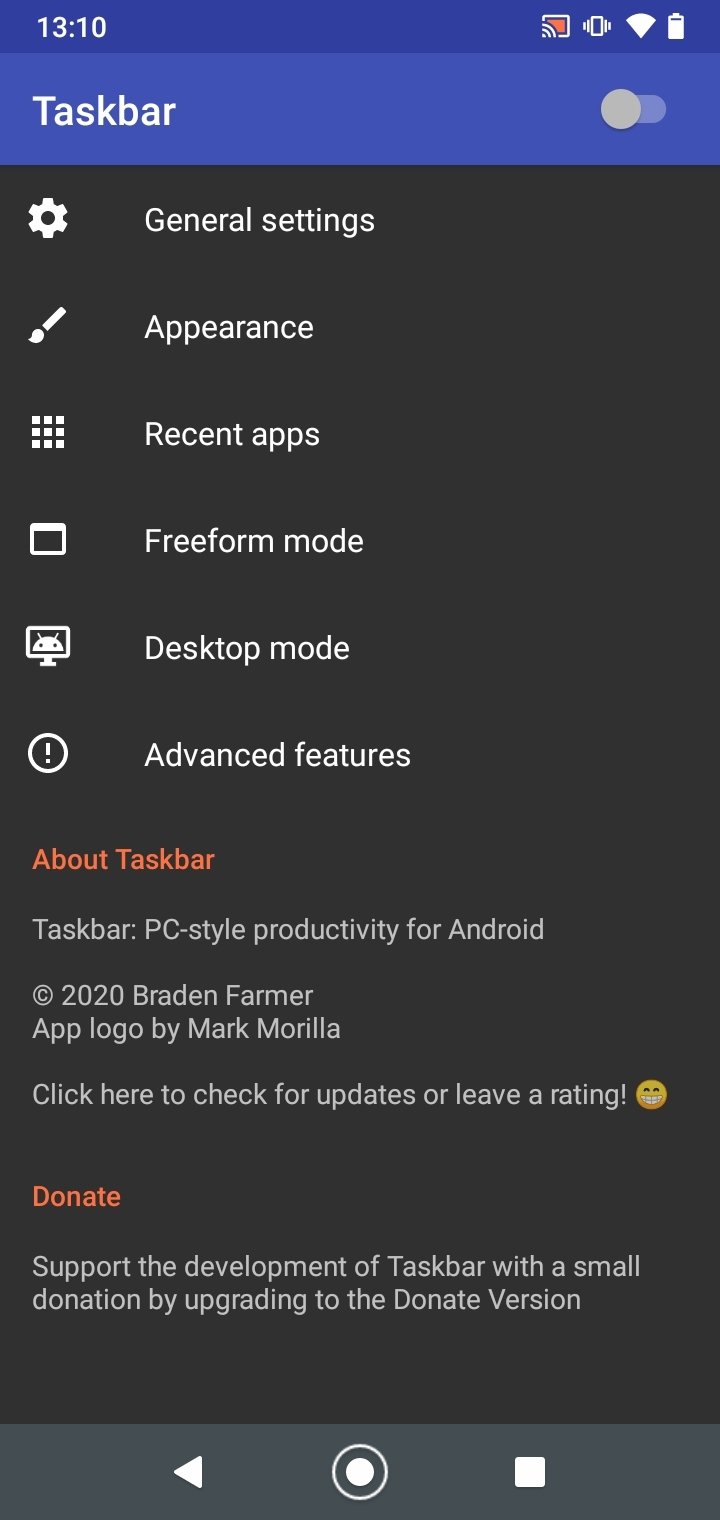Screen dimensions: 720x1520
Task: Show recent apps via the square button
Action: 530,1472
